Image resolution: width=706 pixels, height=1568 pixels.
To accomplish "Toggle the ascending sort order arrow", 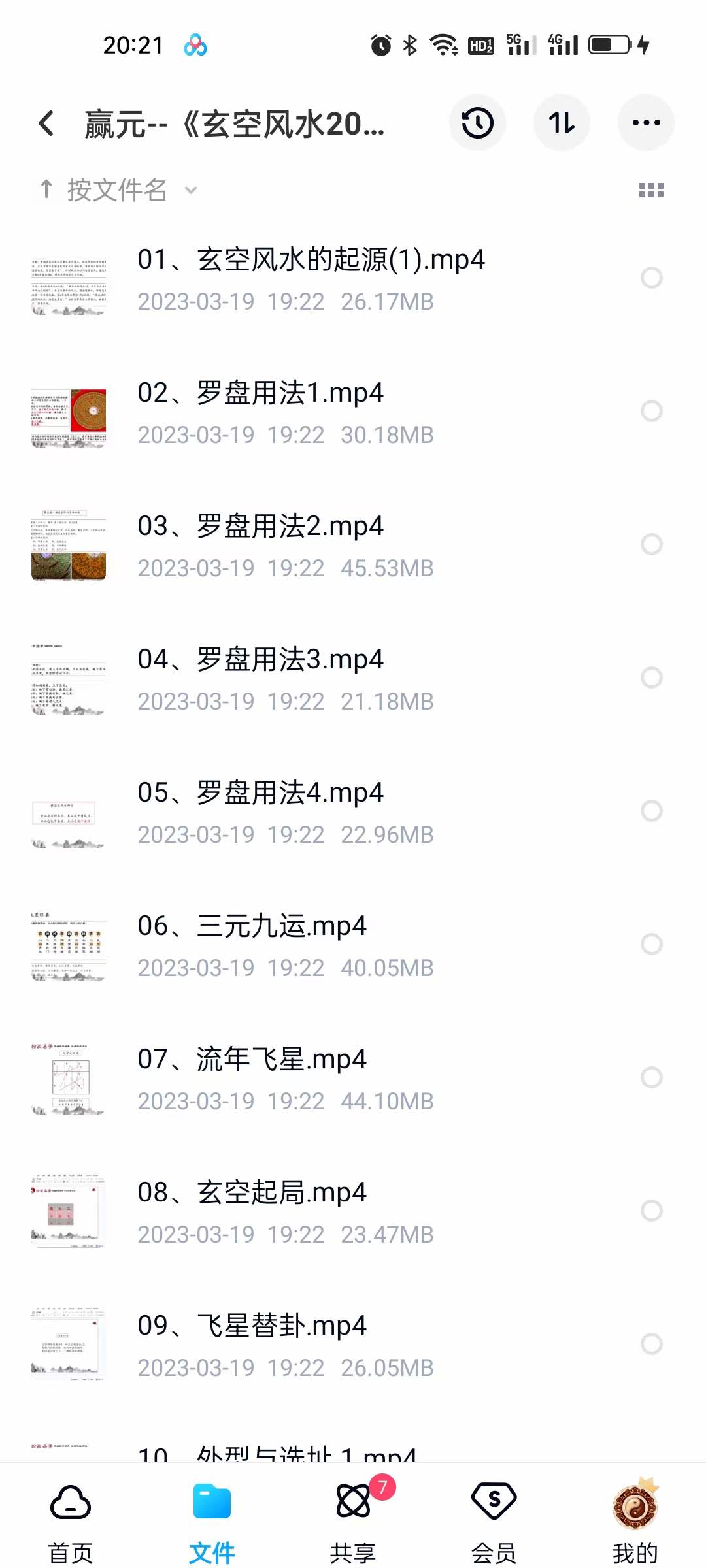I will coord(46,189).
